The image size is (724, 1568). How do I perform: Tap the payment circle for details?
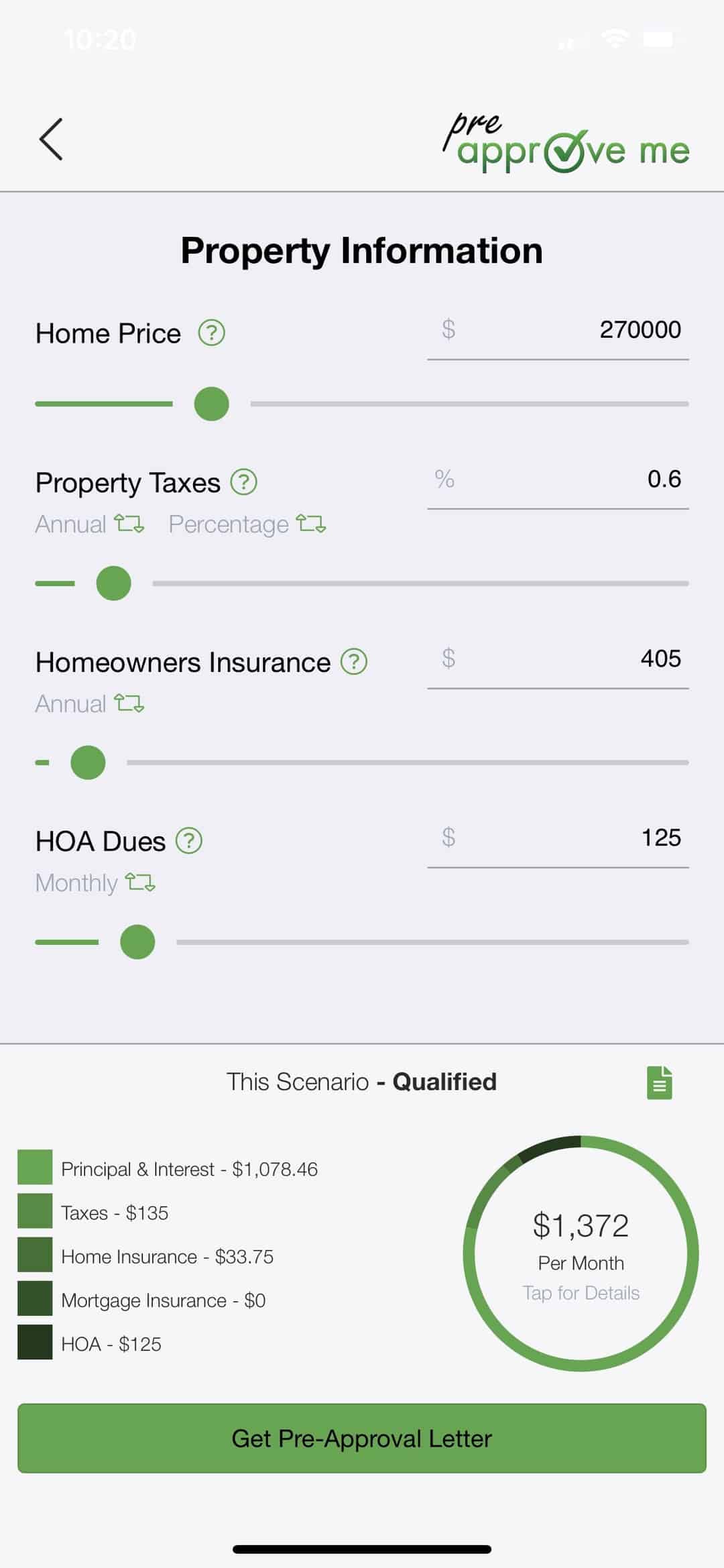pos(581,1254)
